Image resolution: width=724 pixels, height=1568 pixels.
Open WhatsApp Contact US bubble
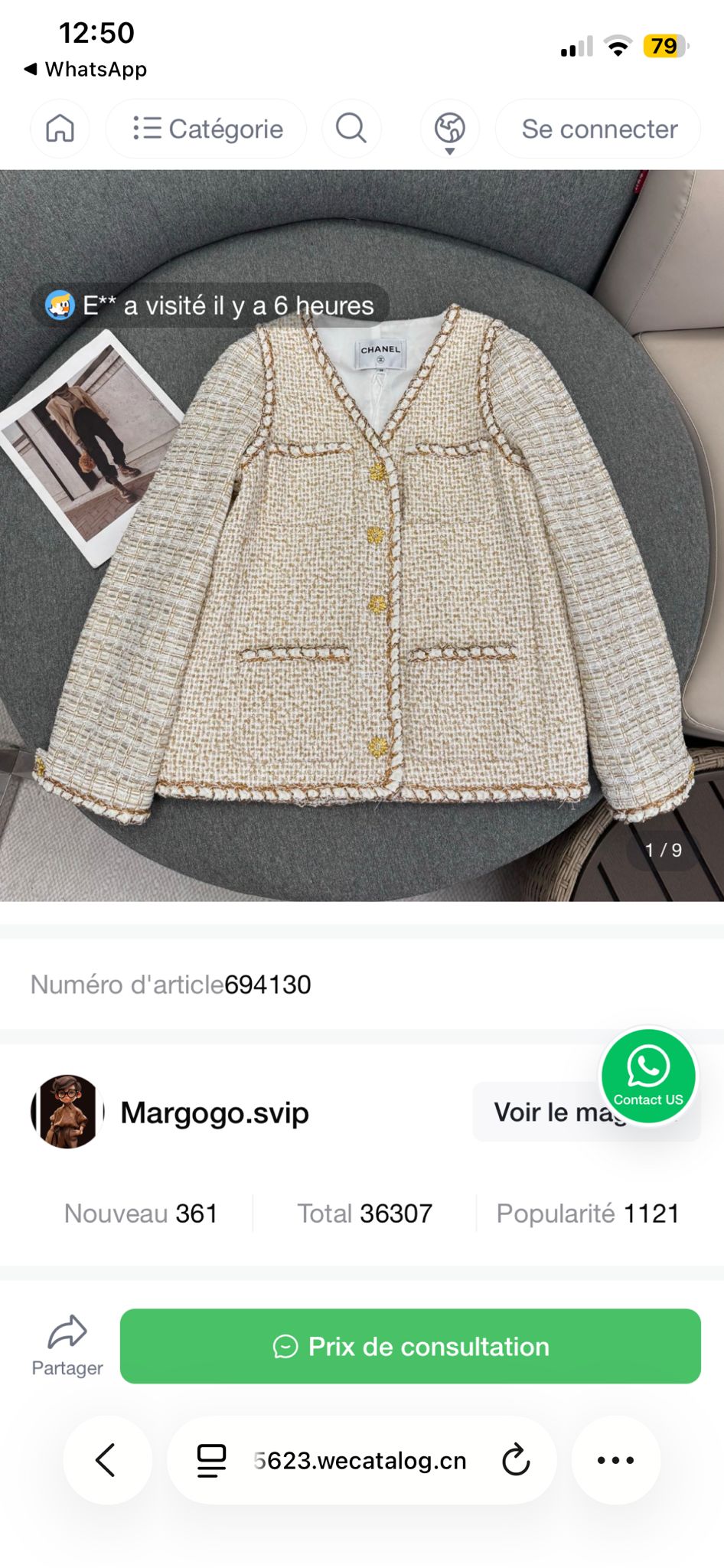[648, 1076]
